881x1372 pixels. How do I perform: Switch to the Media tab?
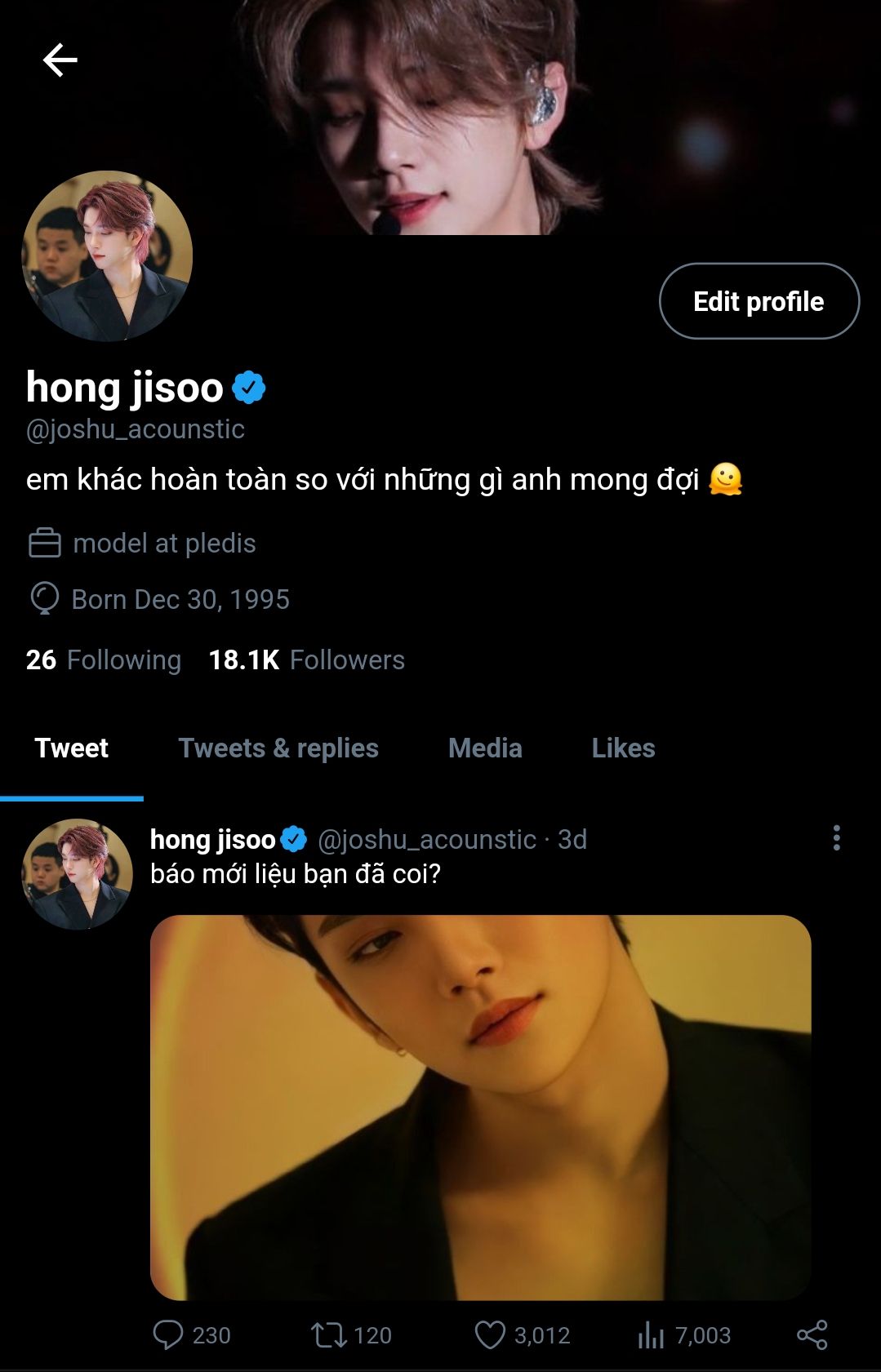point(485,748)
